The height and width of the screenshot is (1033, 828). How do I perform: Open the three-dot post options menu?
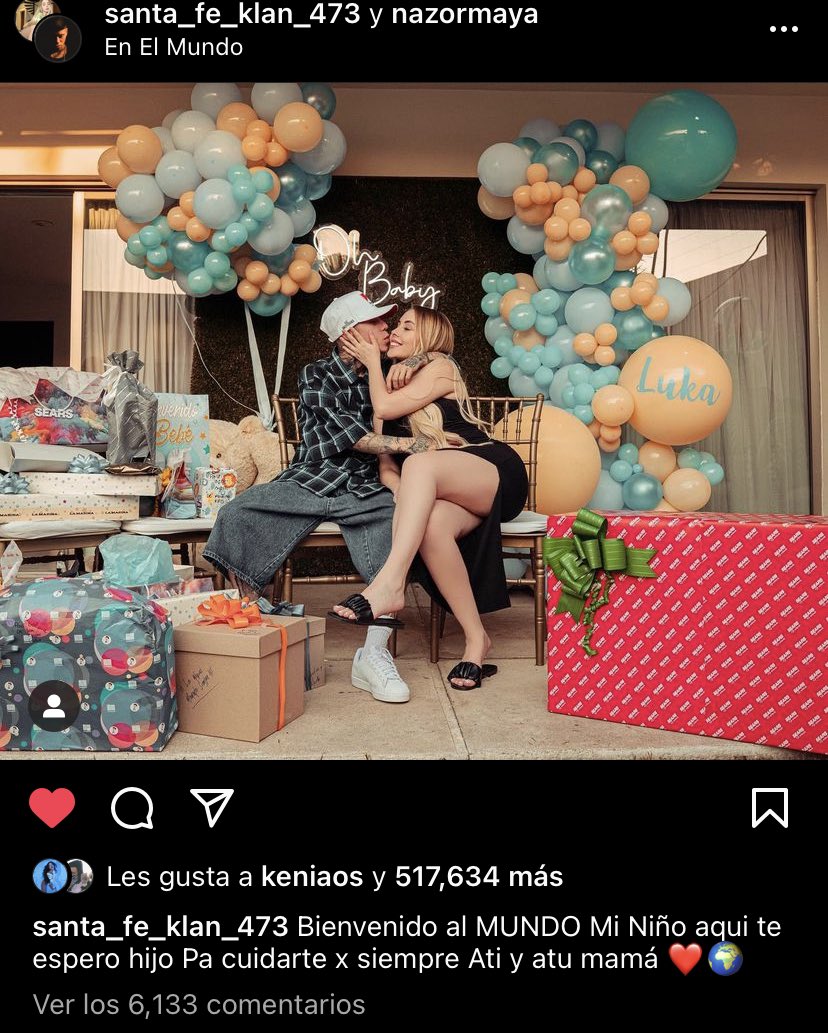point(783,29)
